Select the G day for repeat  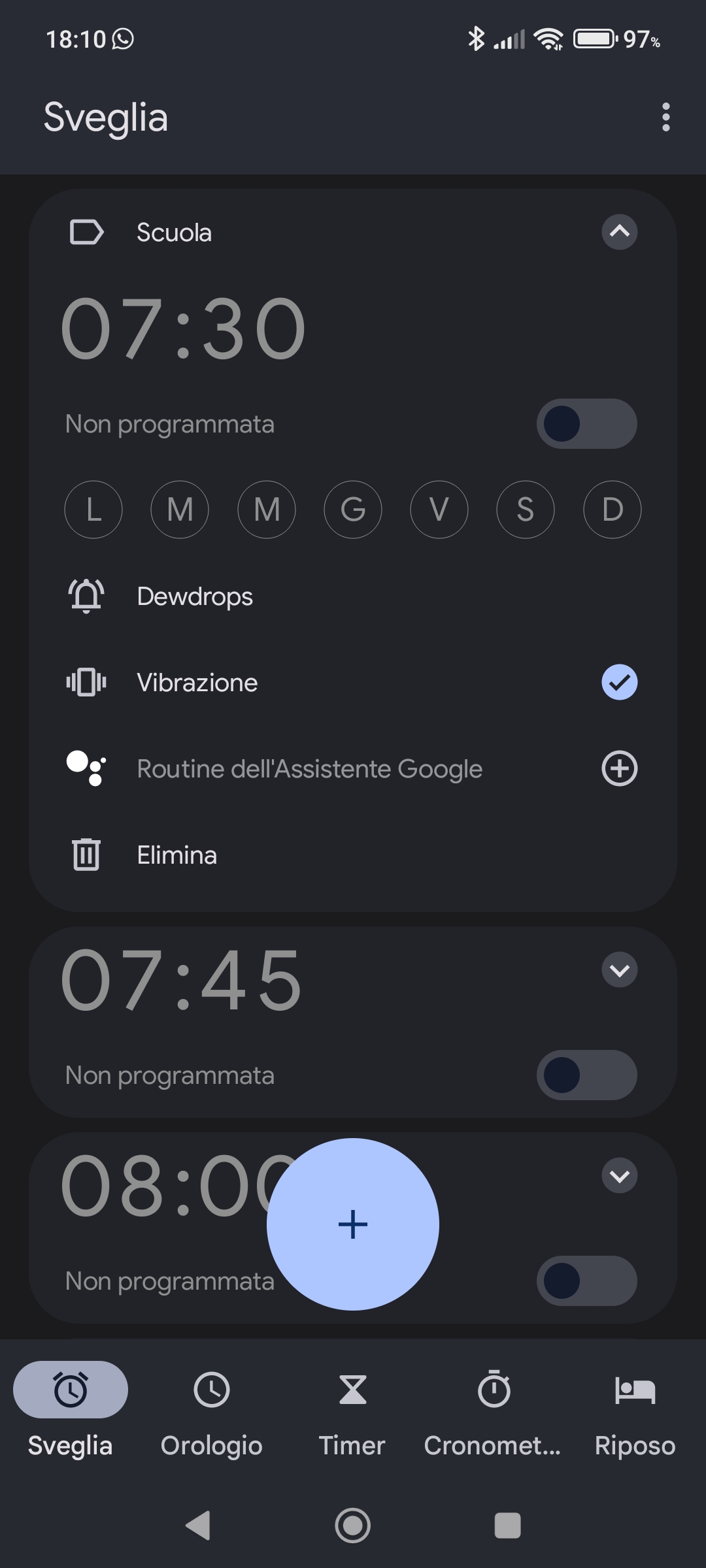pyautogui.click(x=353, y=509)
